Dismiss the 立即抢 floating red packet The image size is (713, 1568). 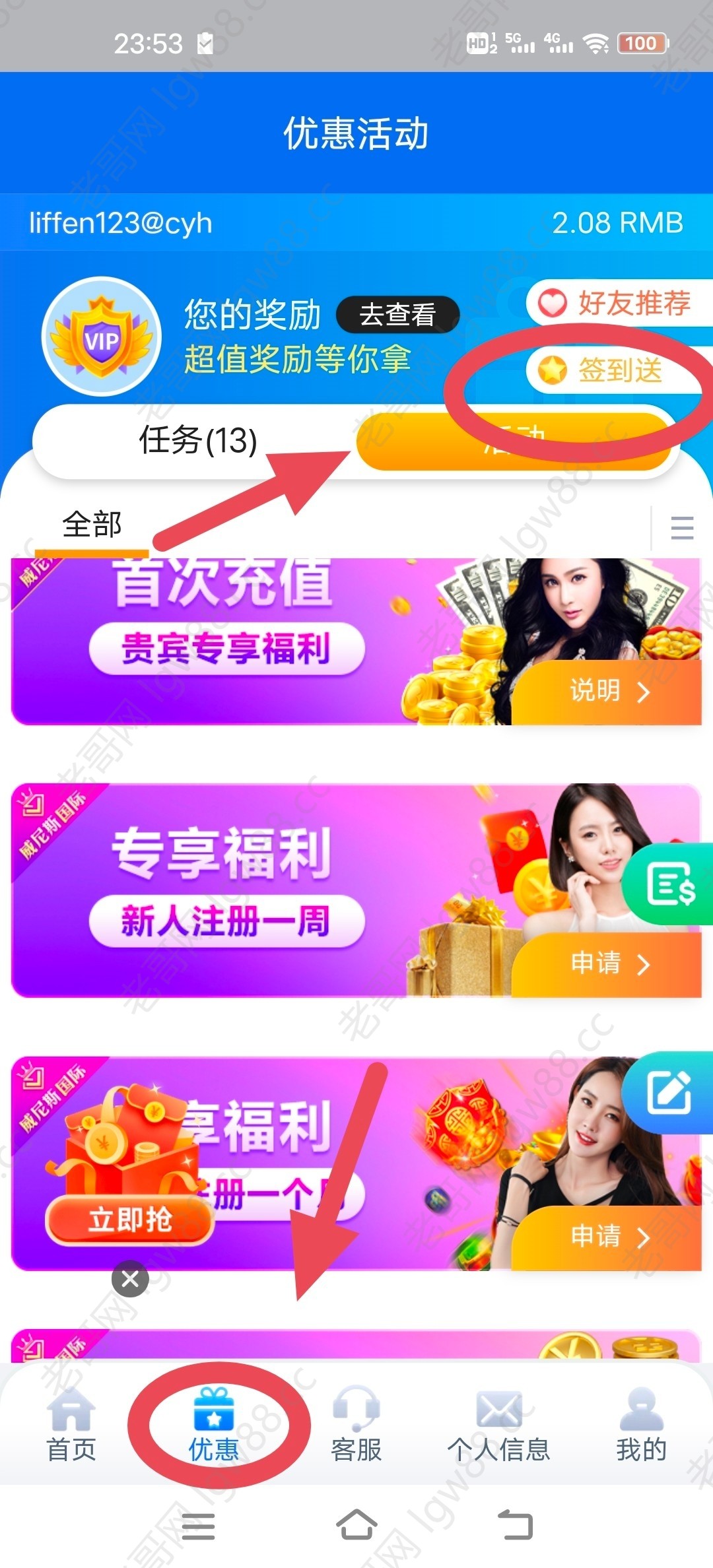(130, 1279)
